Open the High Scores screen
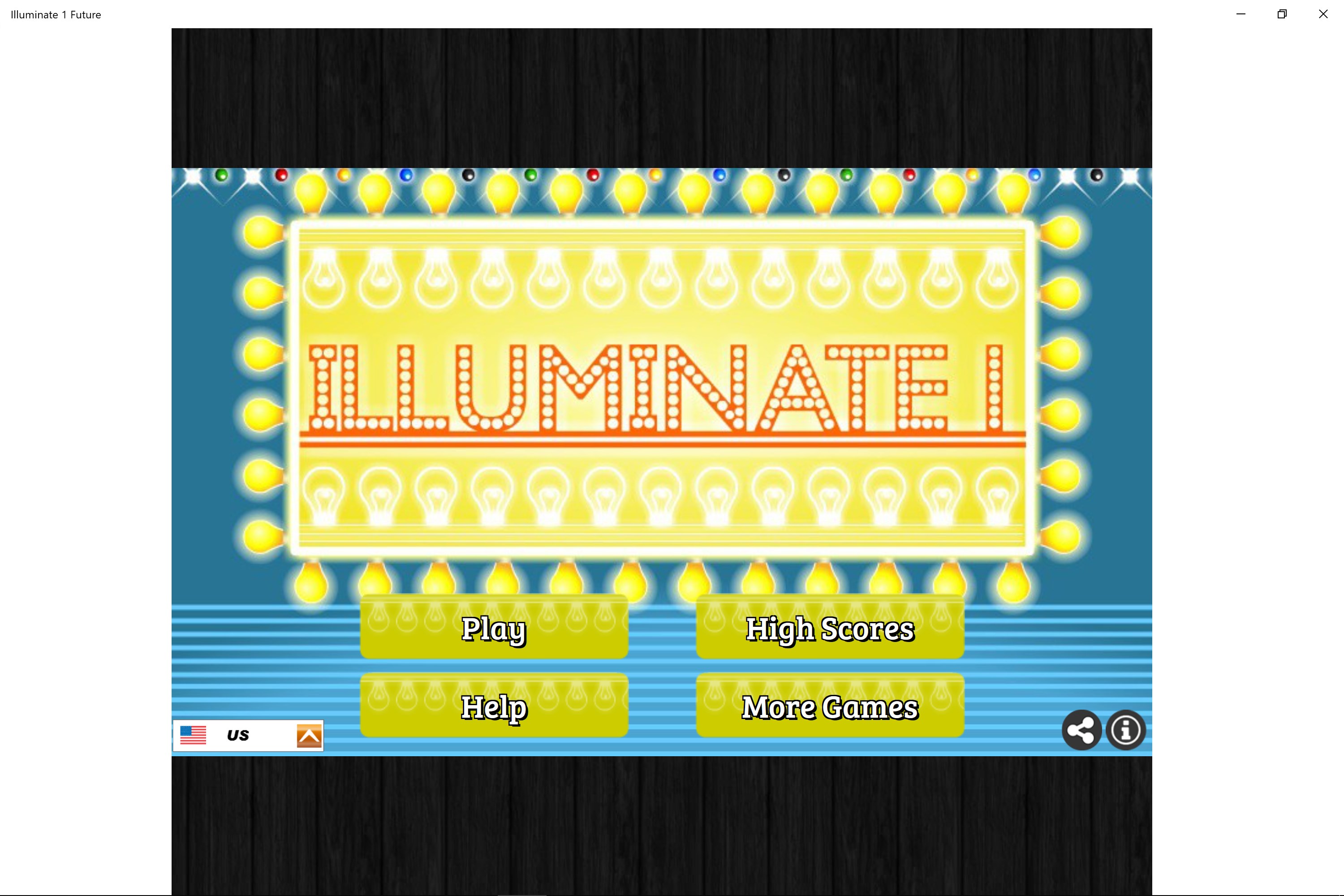Viewport: 1344px width, 896px height. 830,628
